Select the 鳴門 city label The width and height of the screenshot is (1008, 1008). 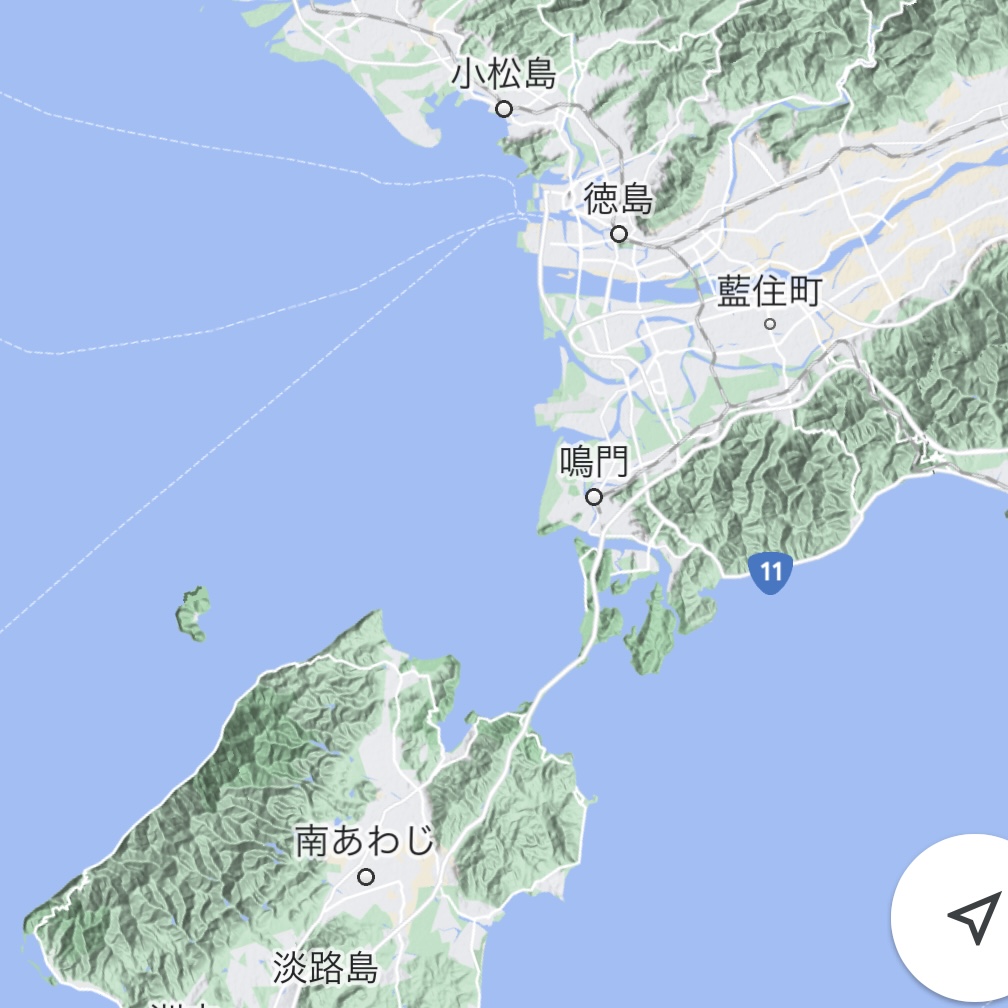[594, 463]
